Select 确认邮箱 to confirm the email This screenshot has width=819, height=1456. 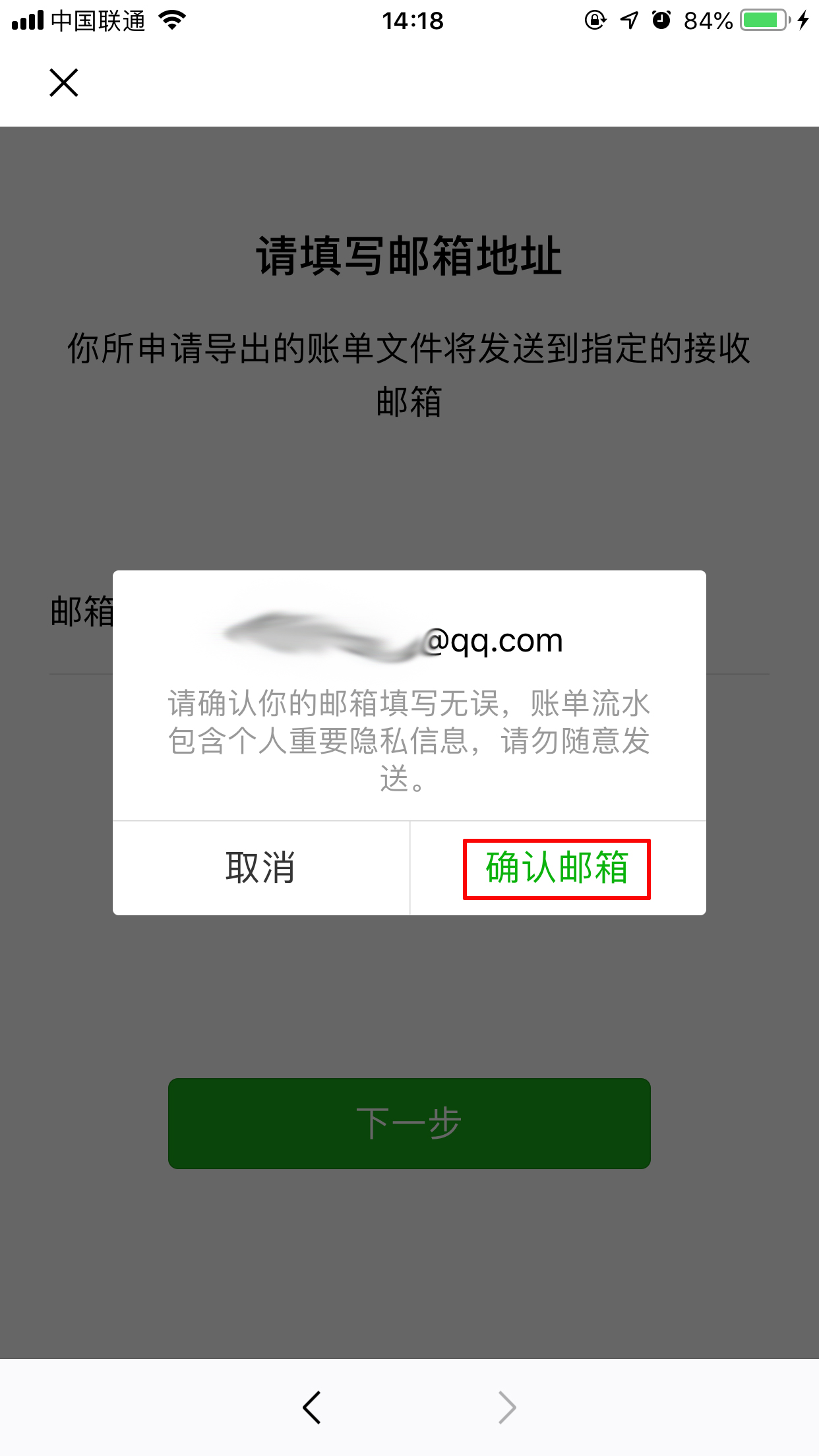(x=556, y=868)
